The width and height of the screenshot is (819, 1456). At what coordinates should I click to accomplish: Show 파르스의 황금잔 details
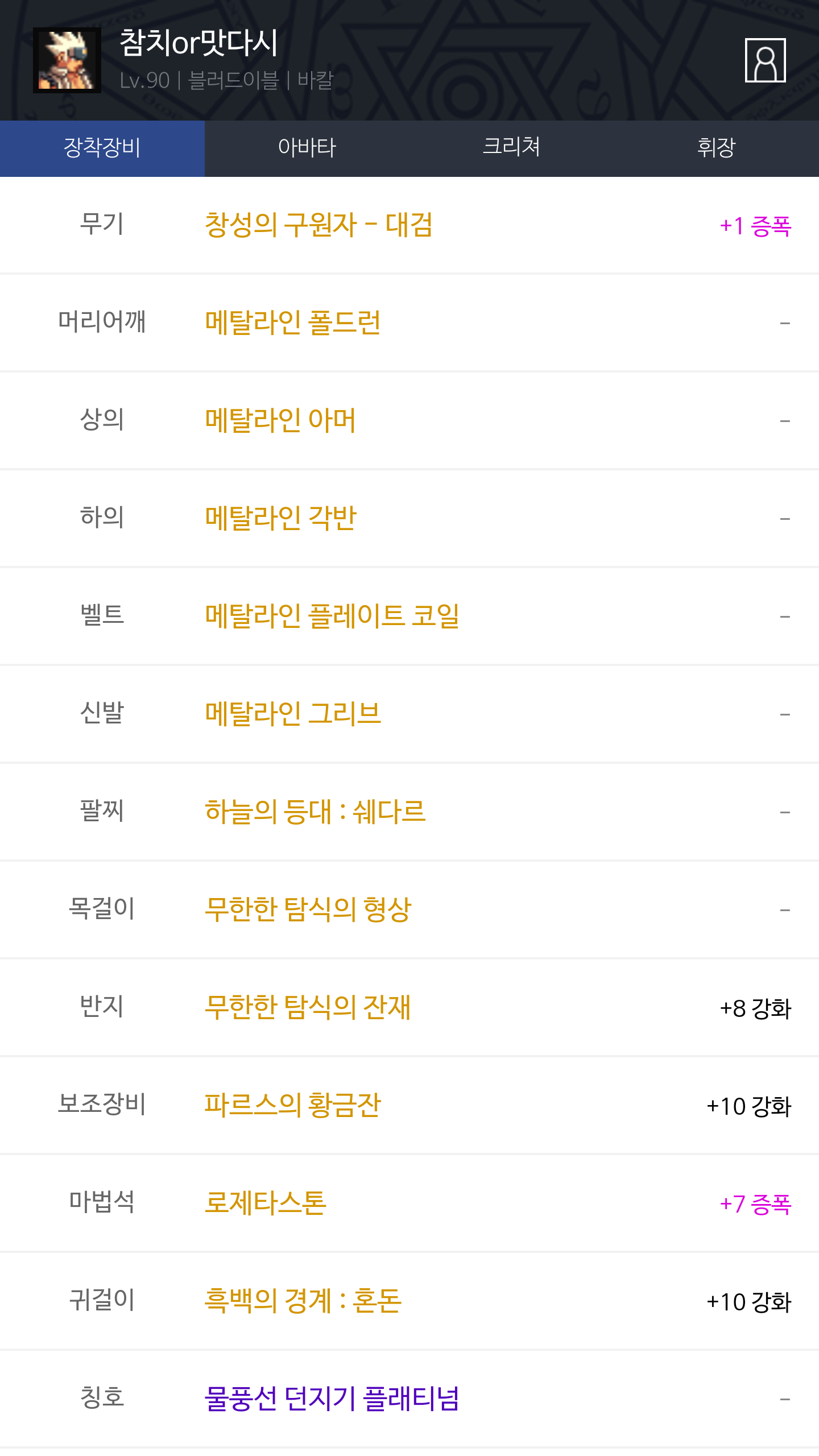point(292,1106)
